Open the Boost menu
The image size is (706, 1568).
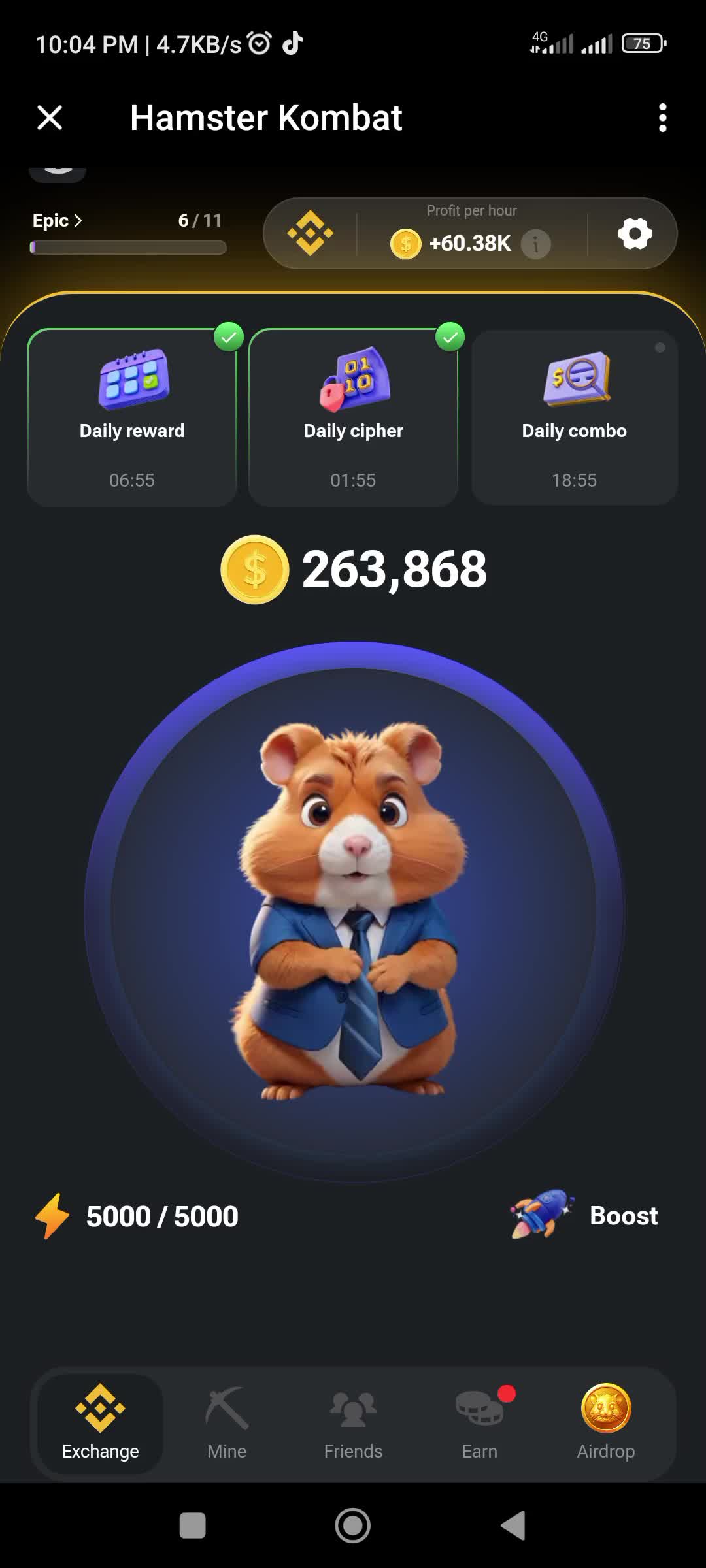(585, 1216)
